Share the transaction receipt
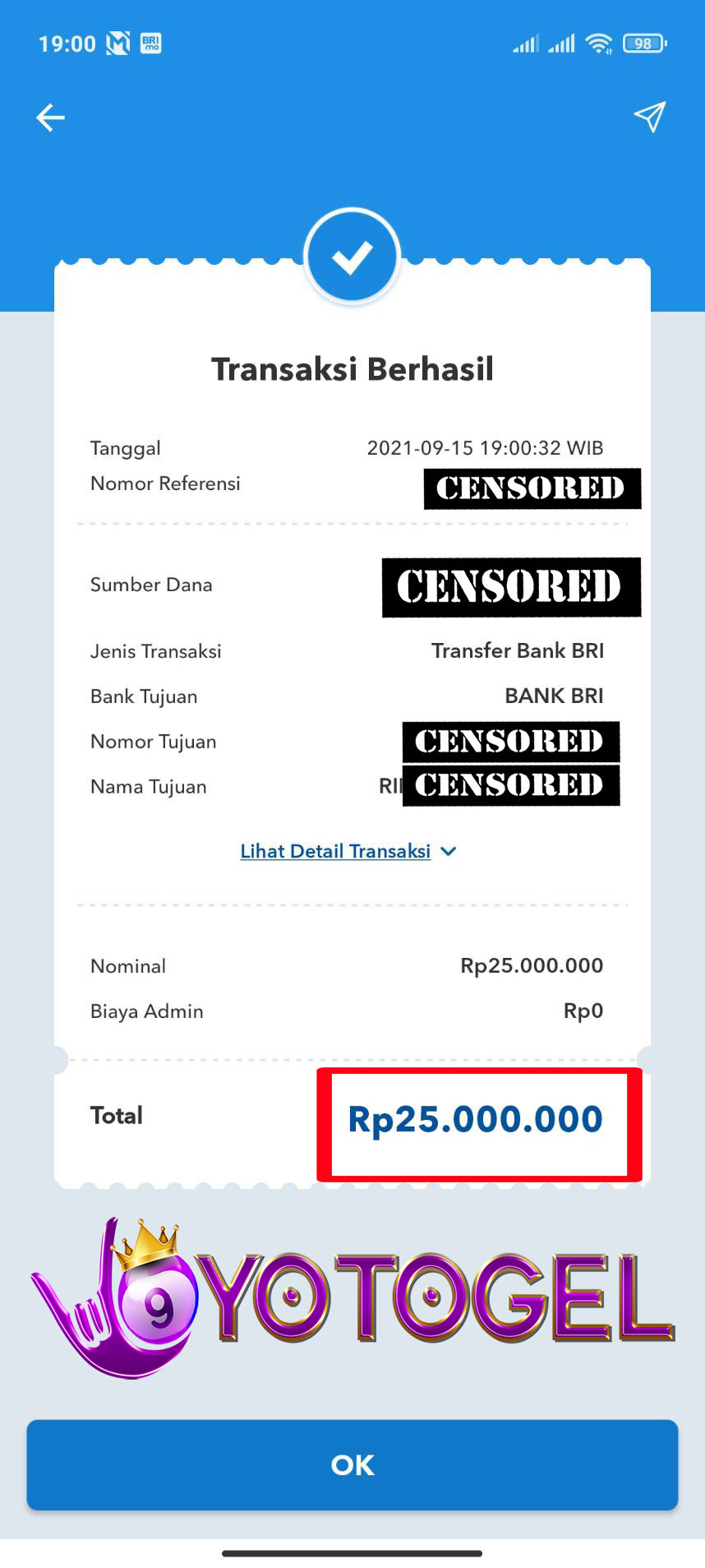705x1568 pixels. [649, 117]
